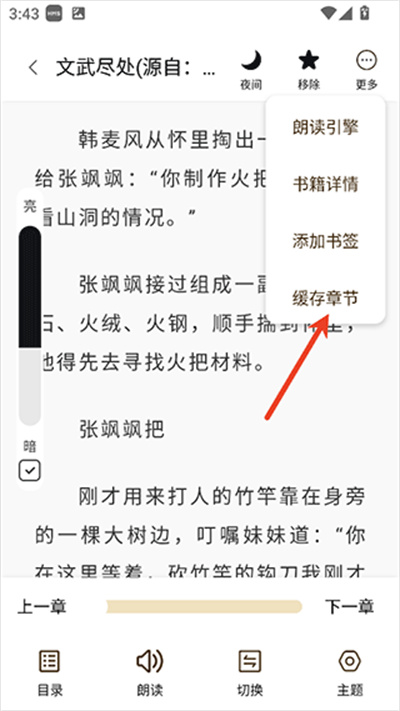Switch to night mode (夜间)
The height and width of the screenshot is (711, 400).
(x=251, y=70)
